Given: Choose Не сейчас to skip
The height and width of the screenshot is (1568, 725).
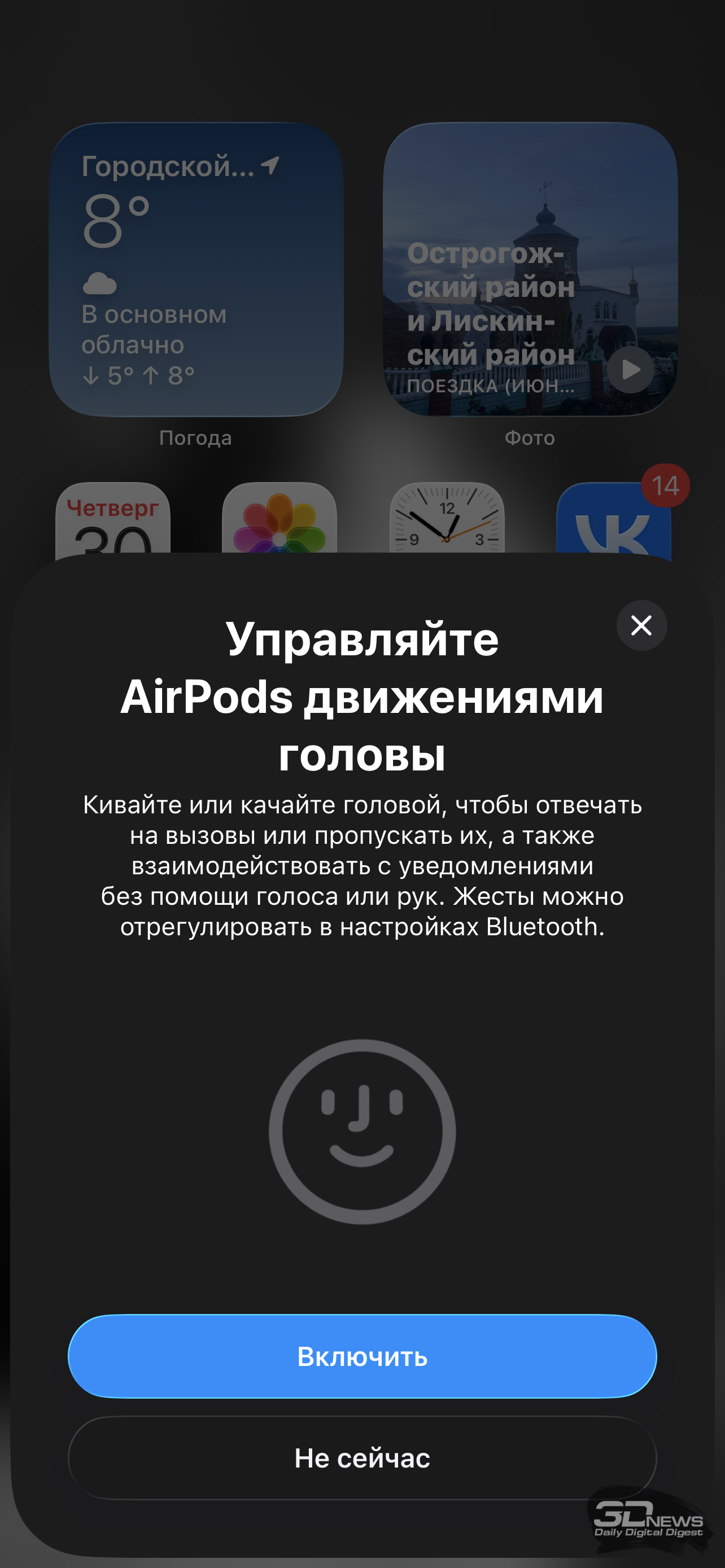Looking at the screenshot, I should 362,1457.
